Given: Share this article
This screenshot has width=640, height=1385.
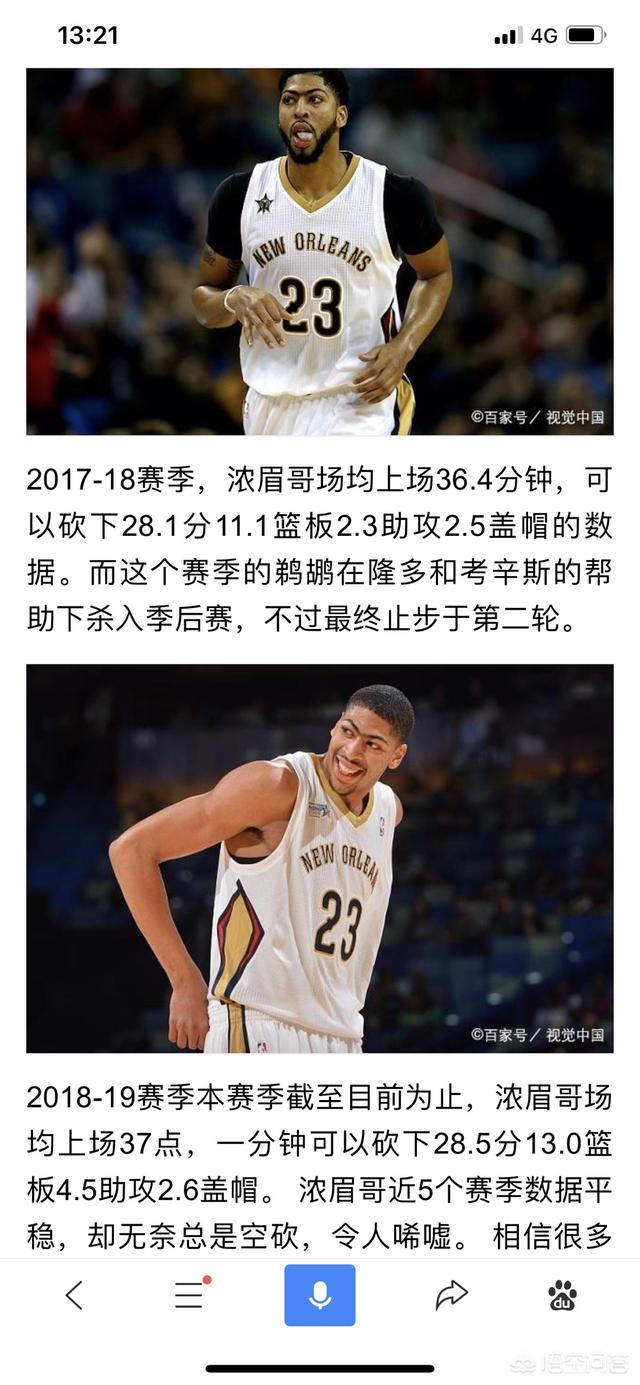Looking at the screenshot, I should coord(451,1295).
